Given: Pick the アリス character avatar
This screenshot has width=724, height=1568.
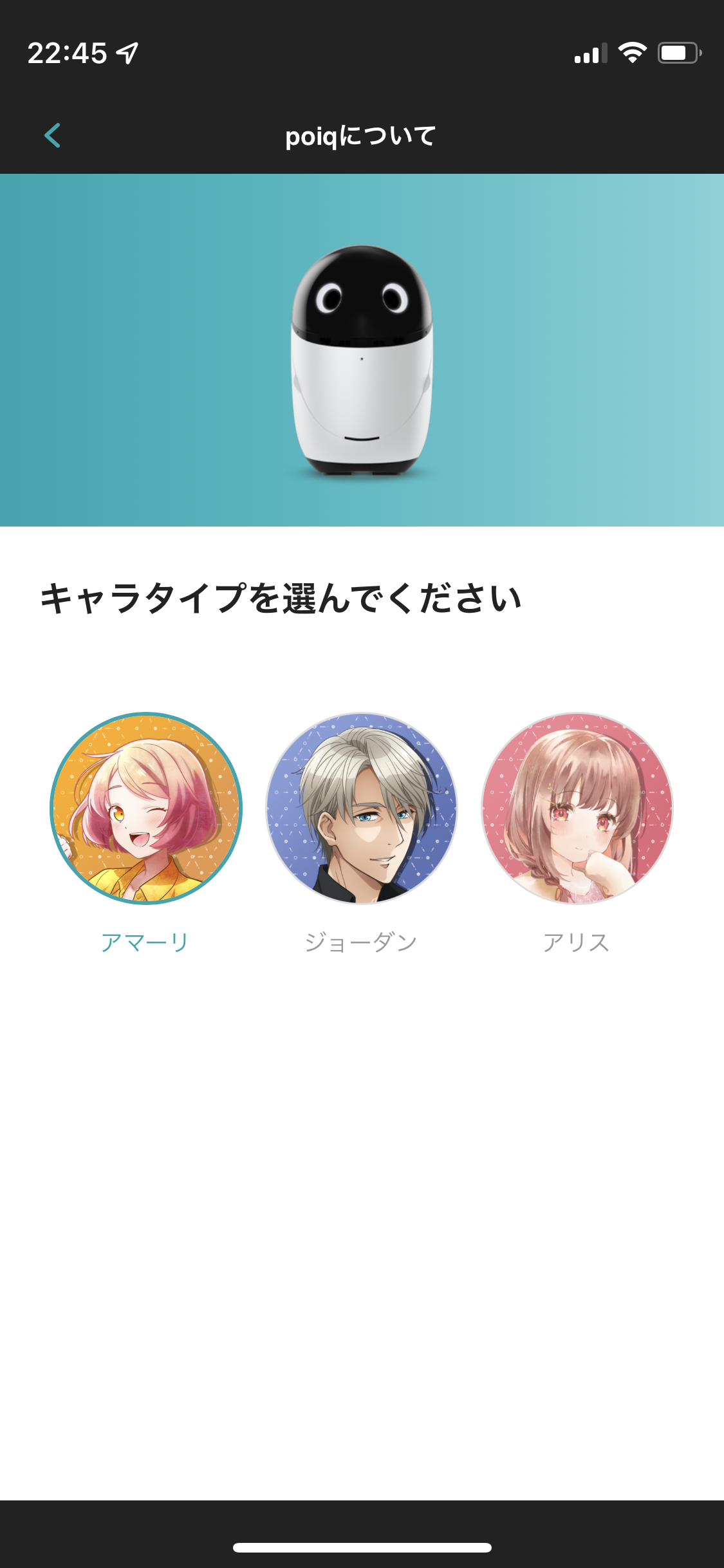Looking at the screenshot, I should click(x=577, y=808).
